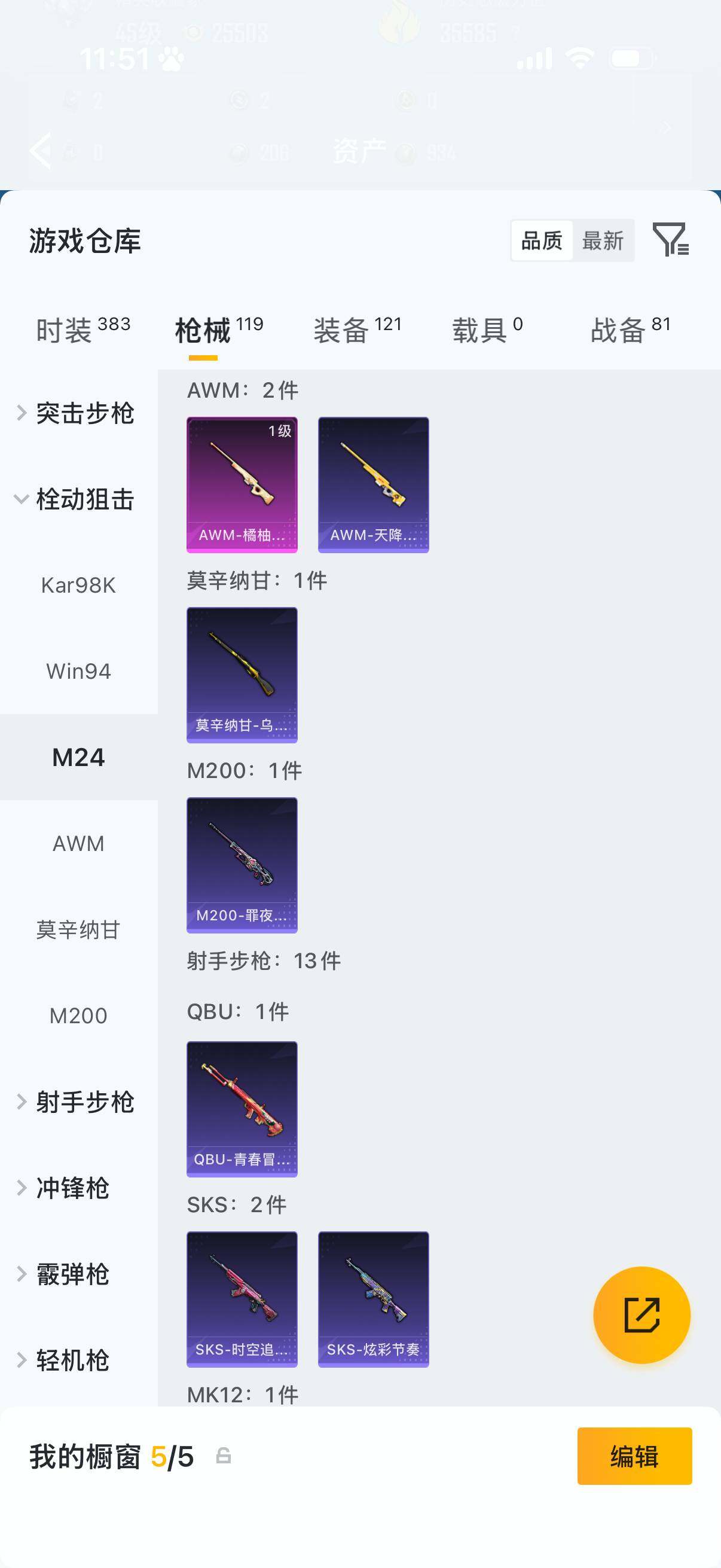
Task: Switch sorting to 最新
Action: click(604, 241)
